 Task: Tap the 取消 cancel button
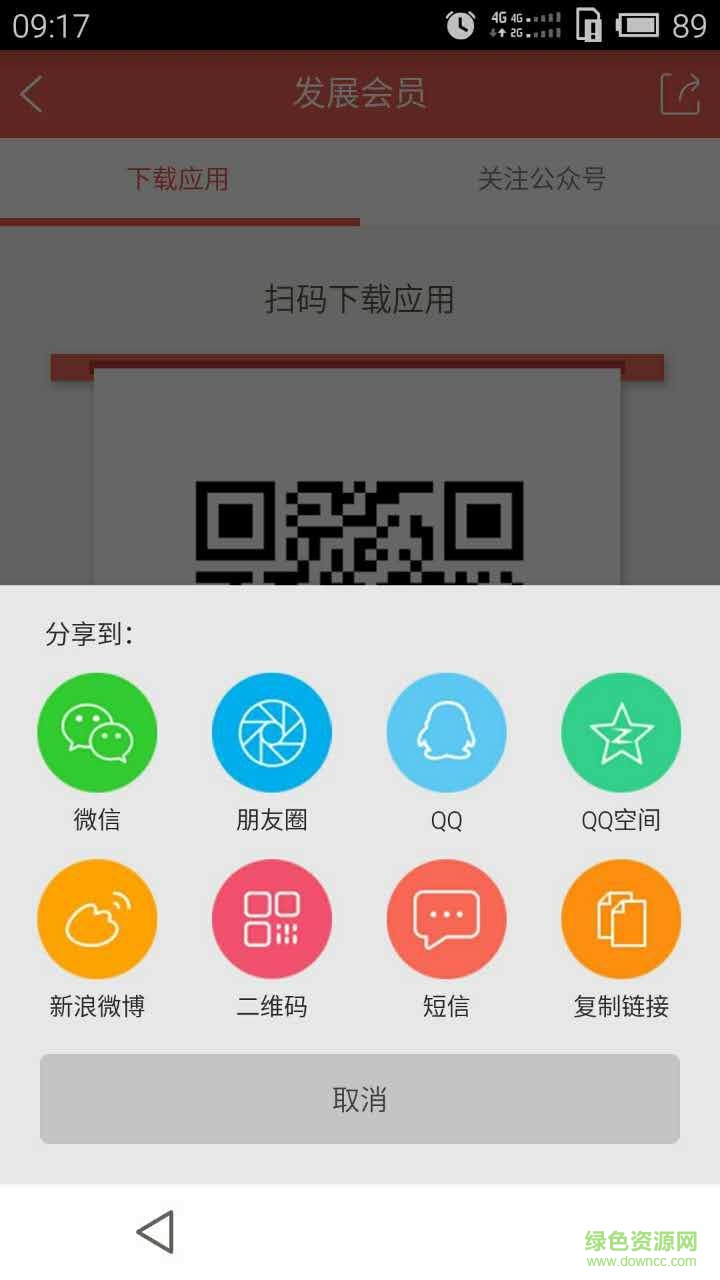[360, 1098]
